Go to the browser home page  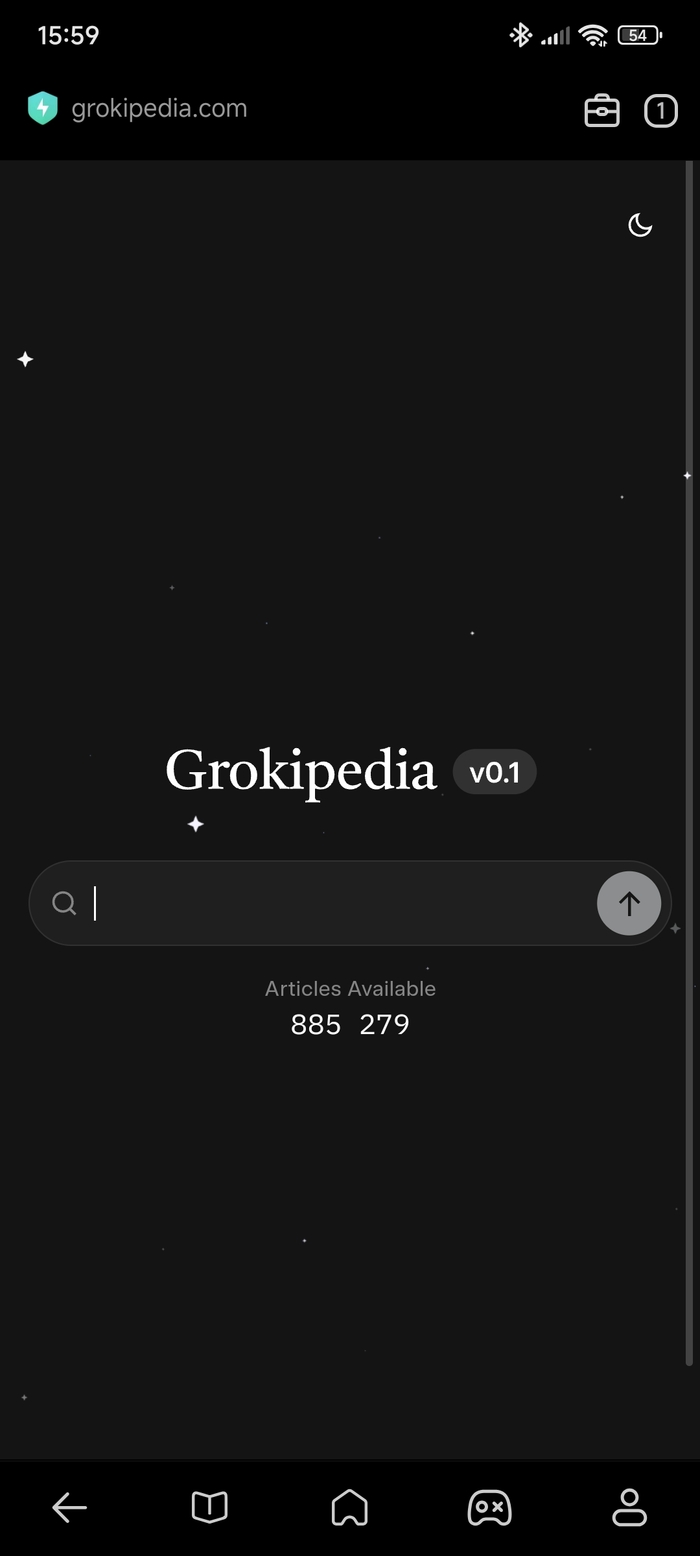coord(350,1507)
